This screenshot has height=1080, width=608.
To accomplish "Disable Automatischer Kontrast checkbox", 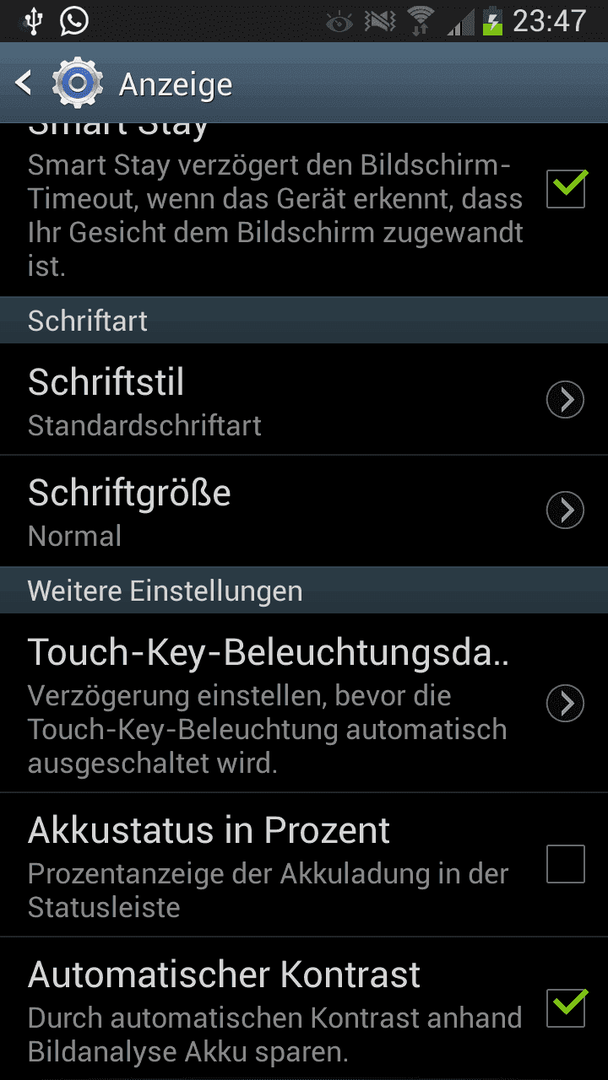I will 566,1008.
